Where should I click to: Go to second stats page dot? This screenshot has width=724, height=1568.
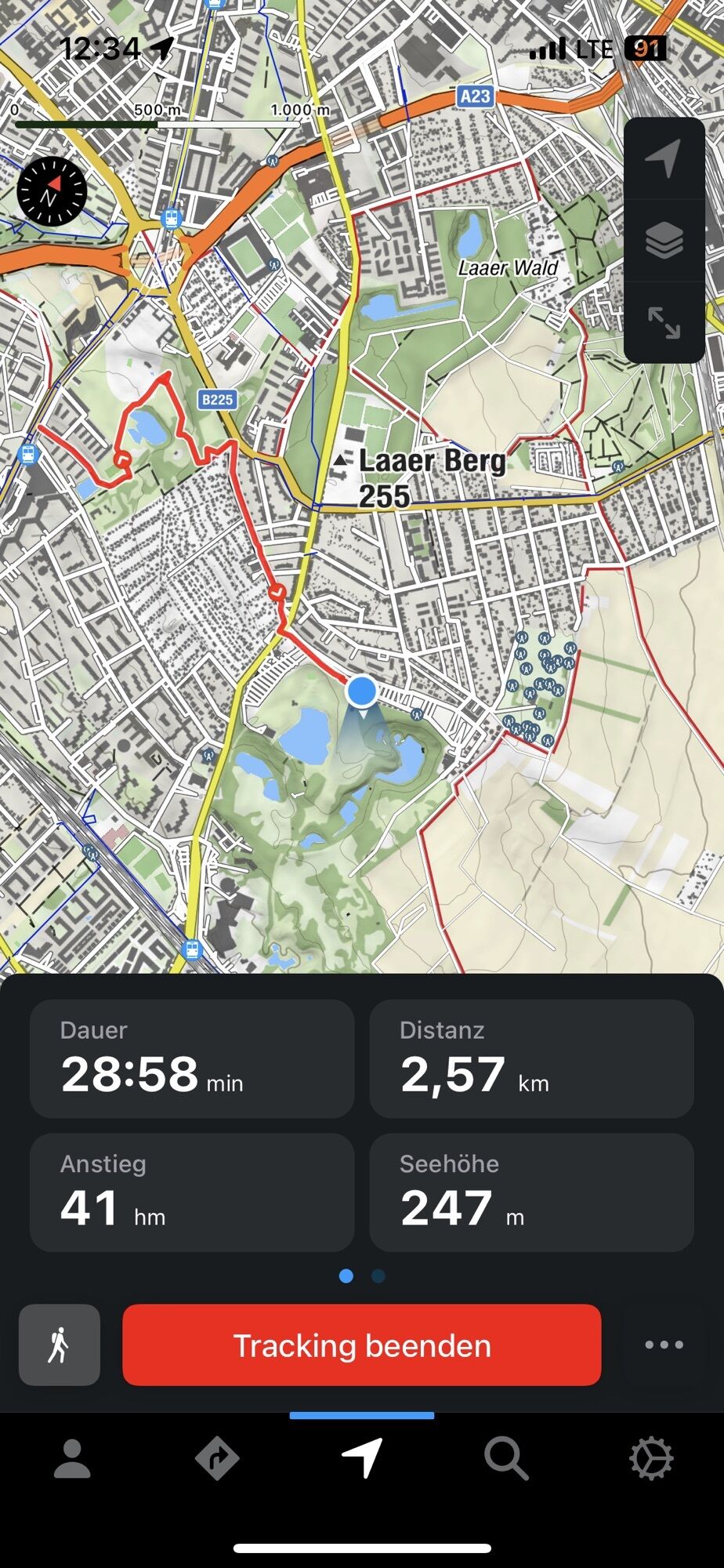(x=378, y=1276)
